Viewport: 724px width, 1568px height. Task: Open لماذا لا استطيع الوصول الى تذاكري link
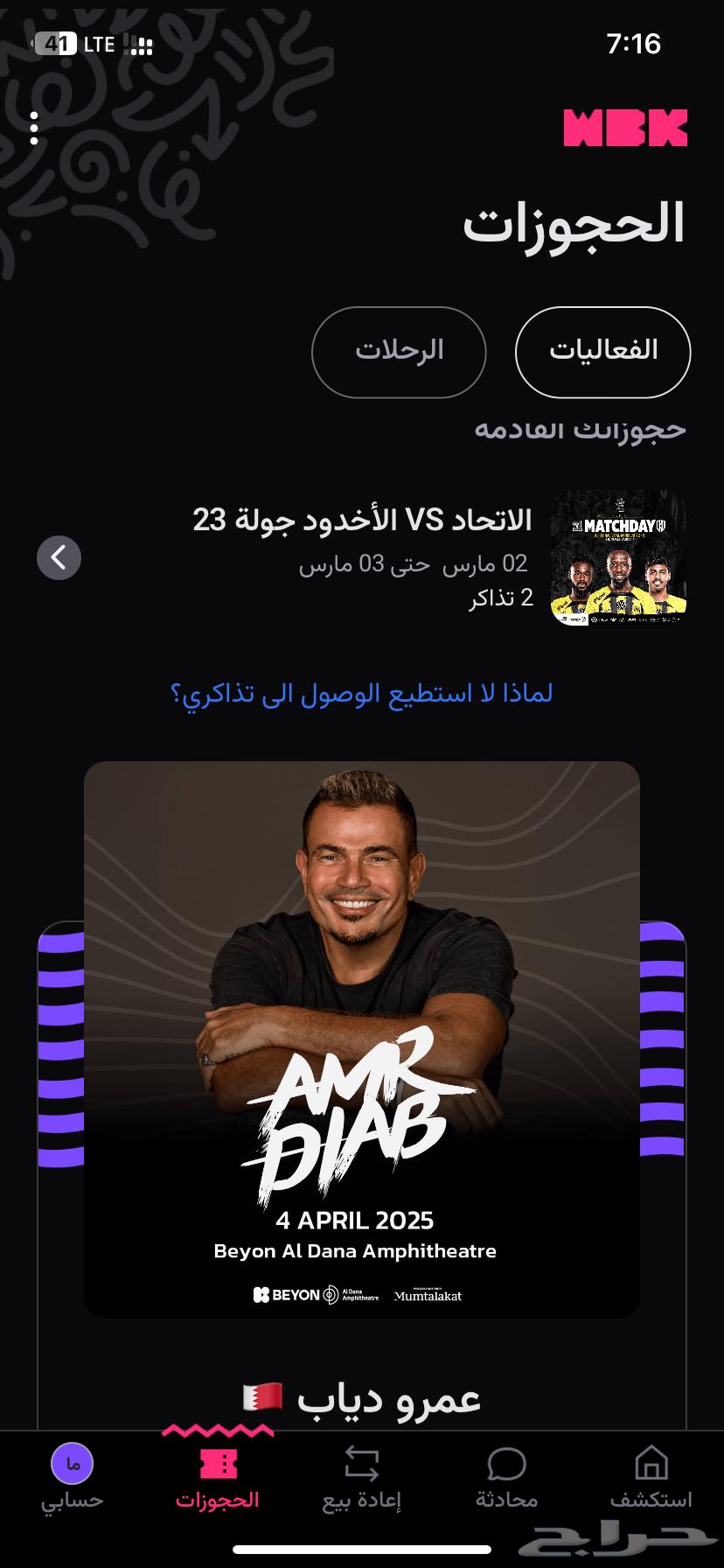point(361,694)
